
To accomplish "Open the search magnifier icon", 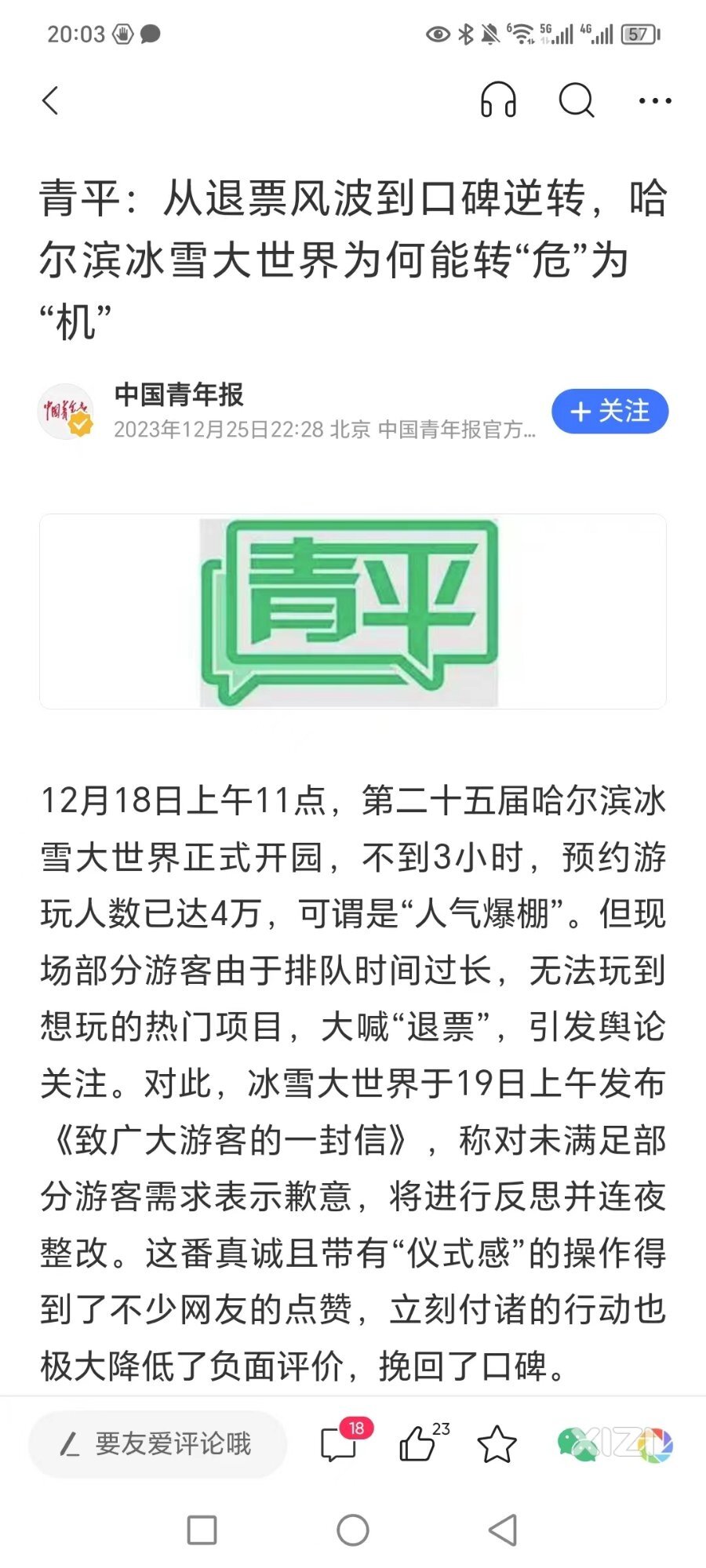I will tap(577, 100).
